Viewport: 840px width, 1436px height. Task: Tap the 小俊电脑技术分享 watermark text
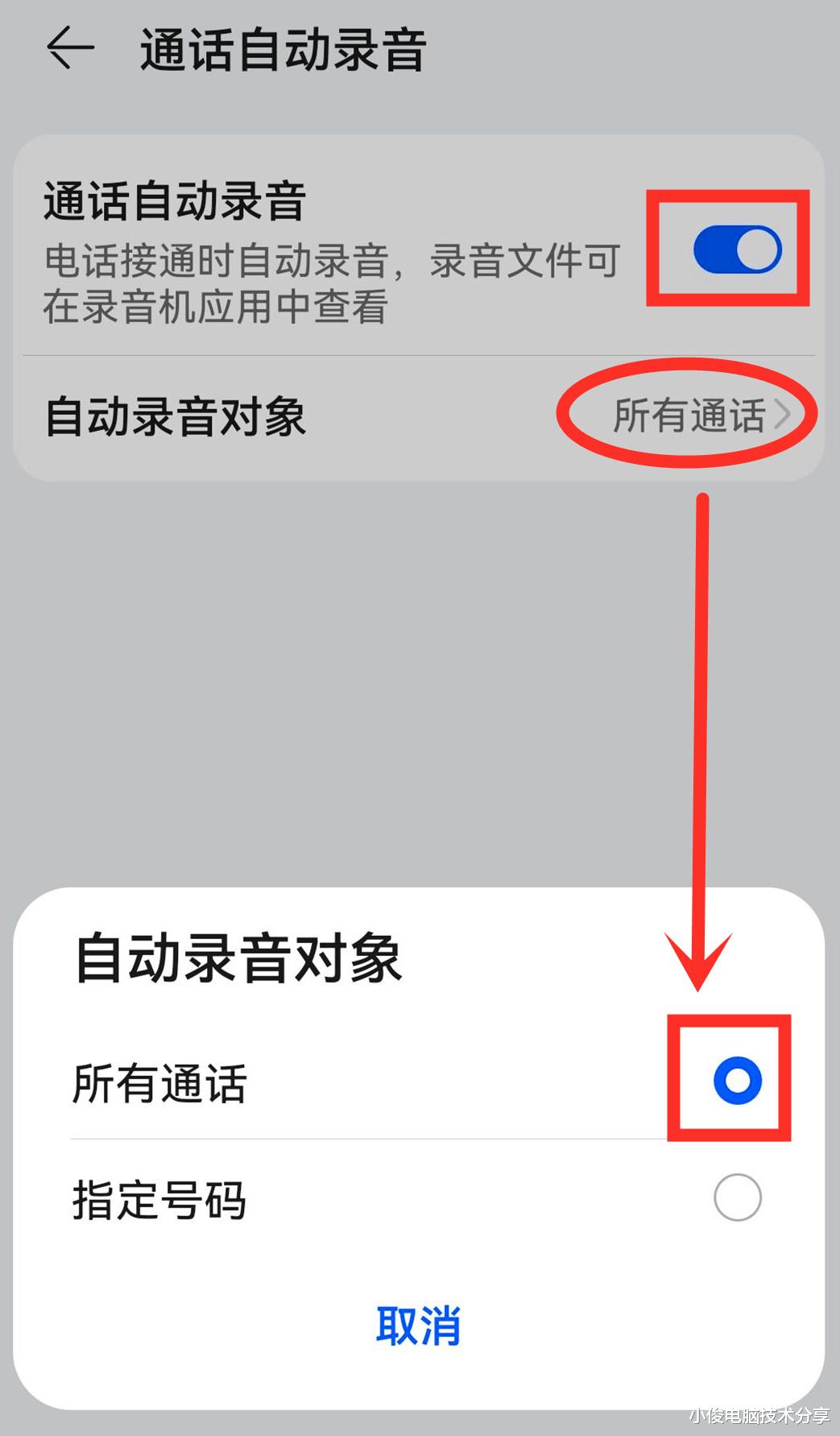757,1415
